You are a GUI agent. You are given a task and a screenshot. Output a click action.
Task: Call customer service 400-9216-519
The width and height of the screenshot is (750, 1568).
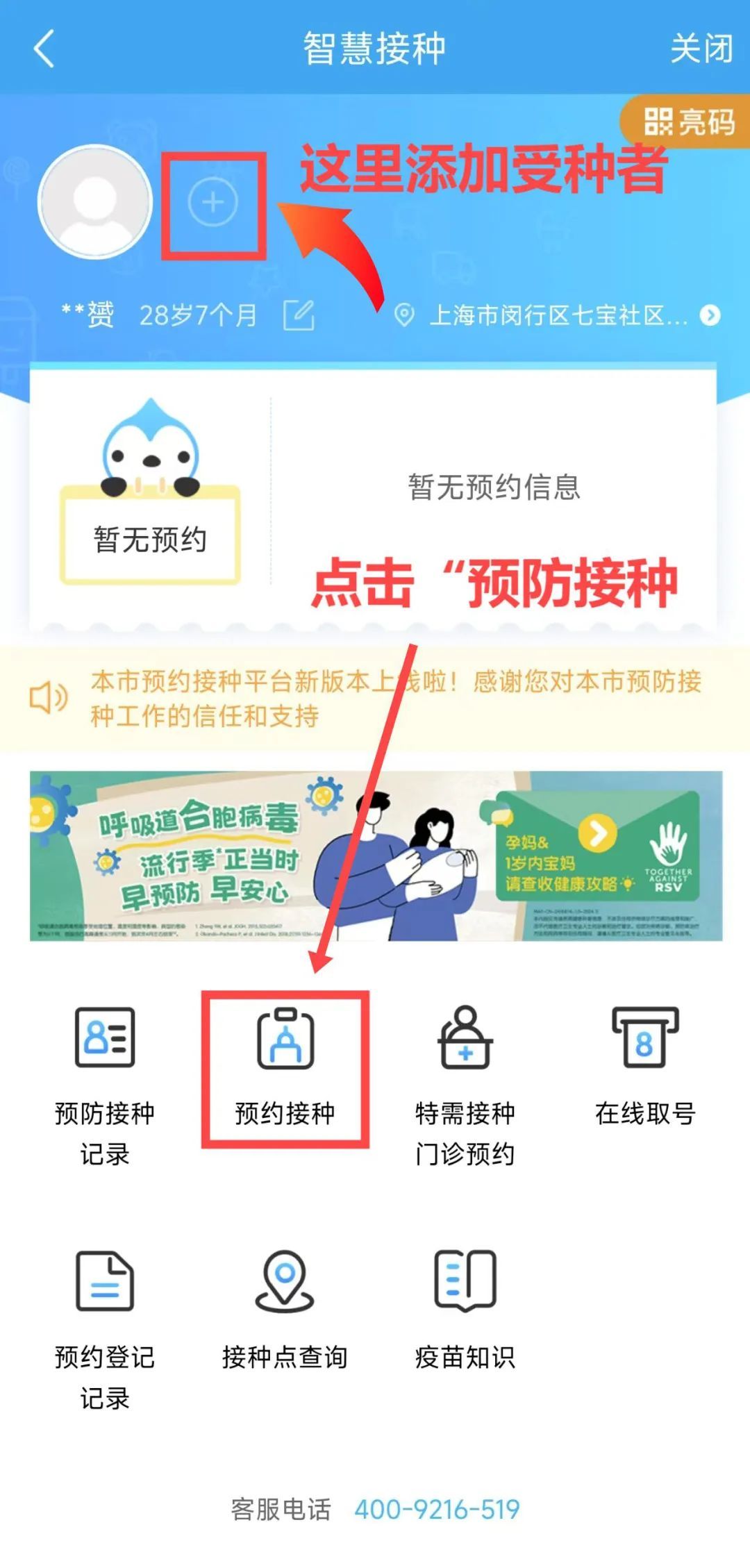[x=437, y=1509]
